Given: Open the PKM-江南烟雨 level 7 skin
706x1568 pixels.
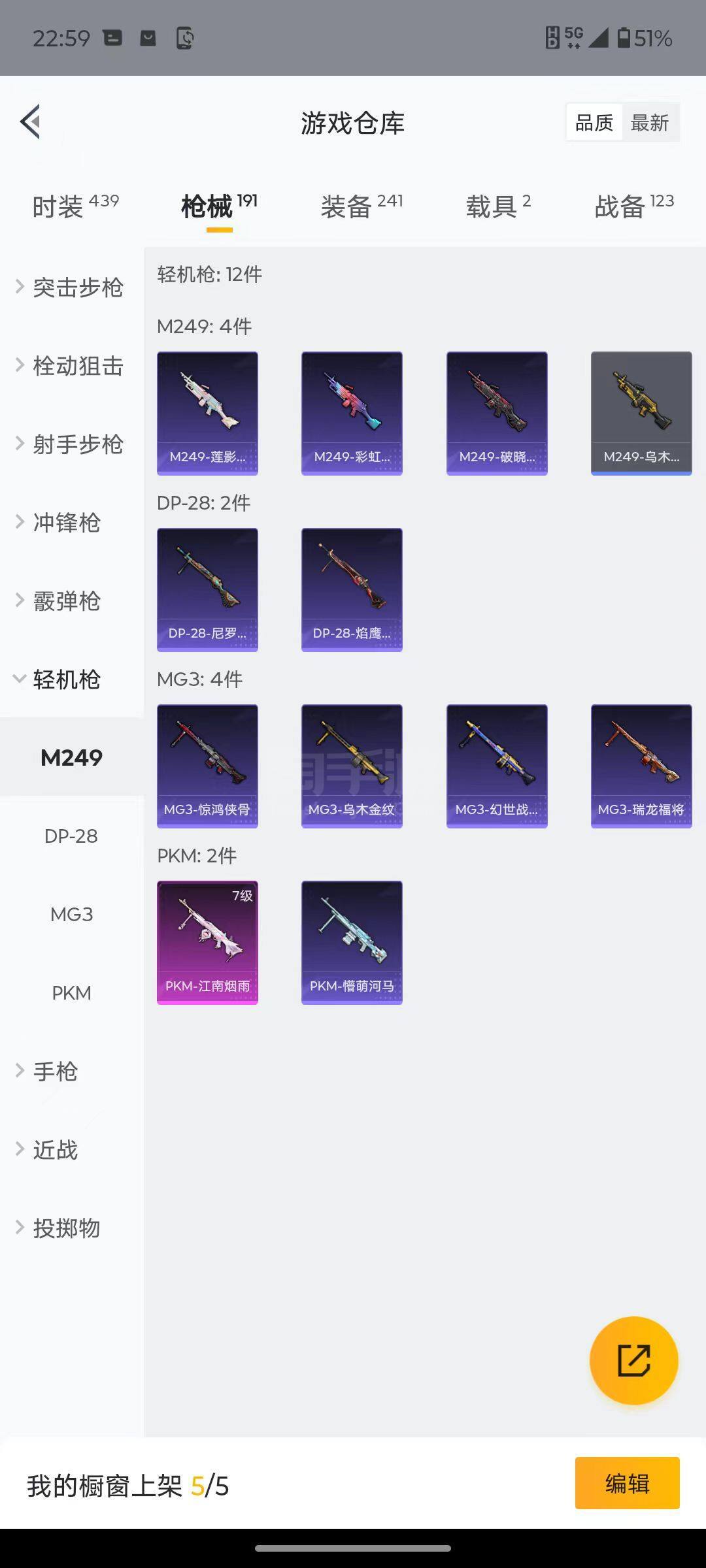Looking at the screenshot, I should (x=207, y=942).
